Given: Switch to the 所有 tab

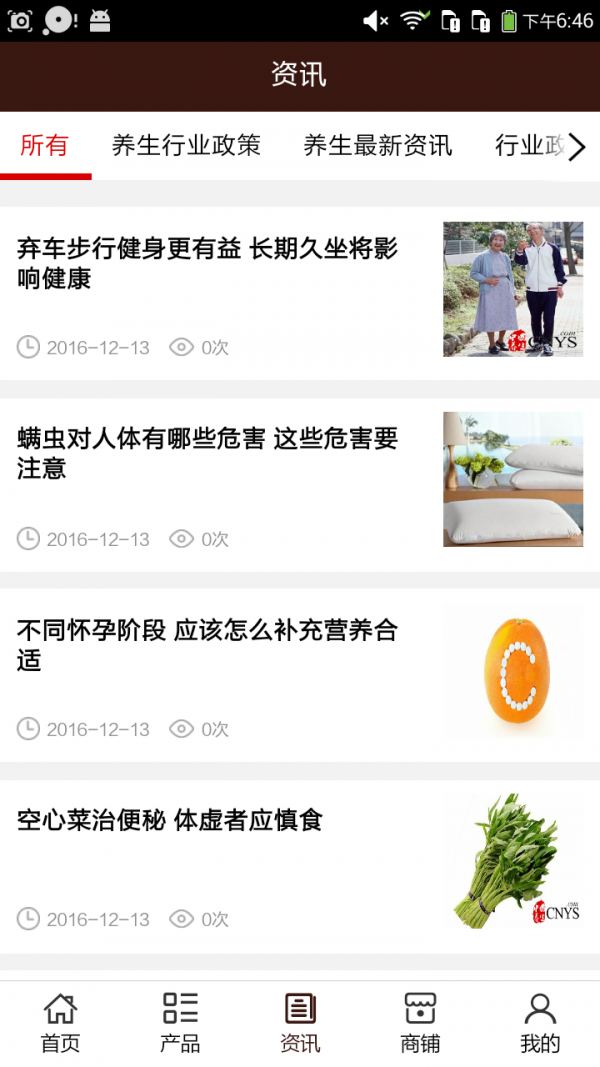Looking at the screenshot, I should click(45, 146).
